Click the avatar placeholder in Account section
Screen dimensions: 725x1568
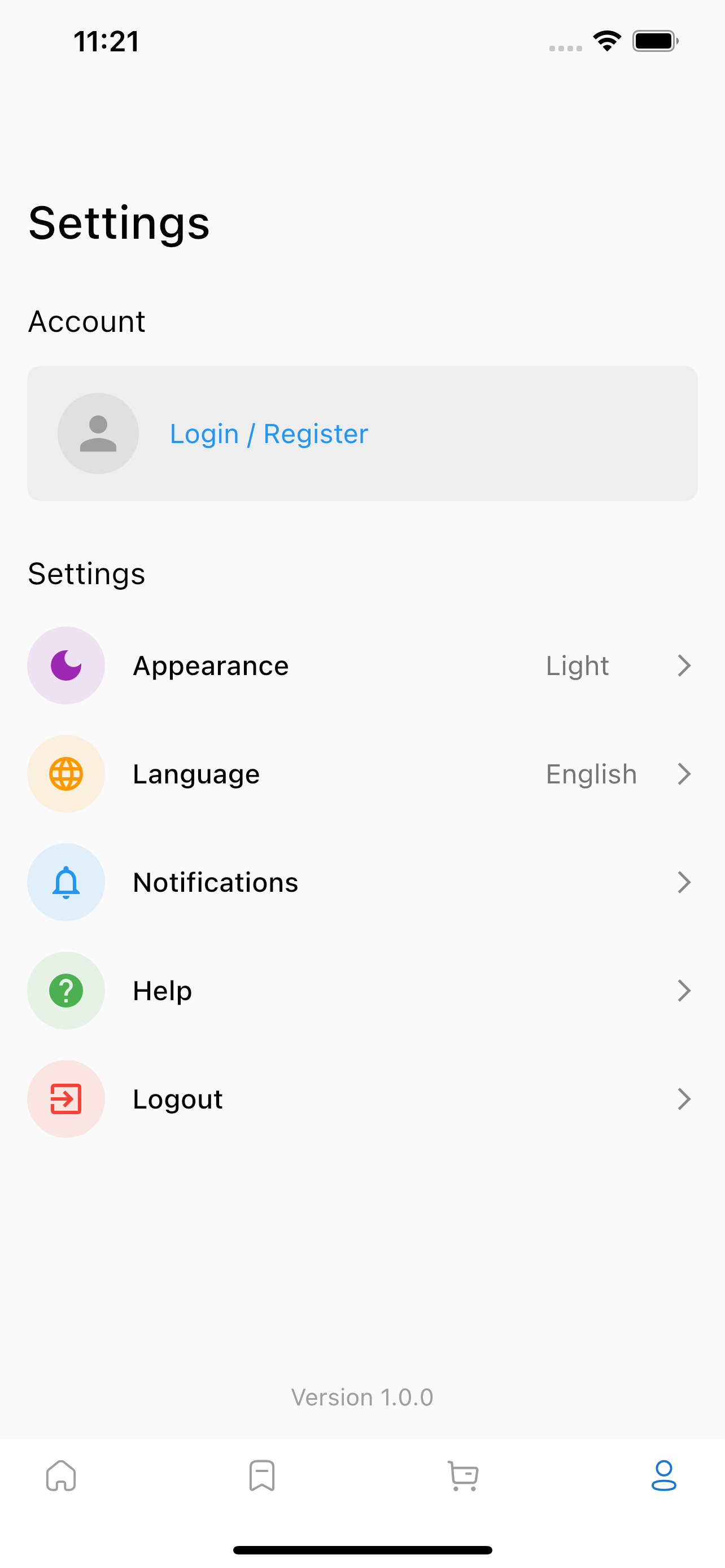click(98, 433)
